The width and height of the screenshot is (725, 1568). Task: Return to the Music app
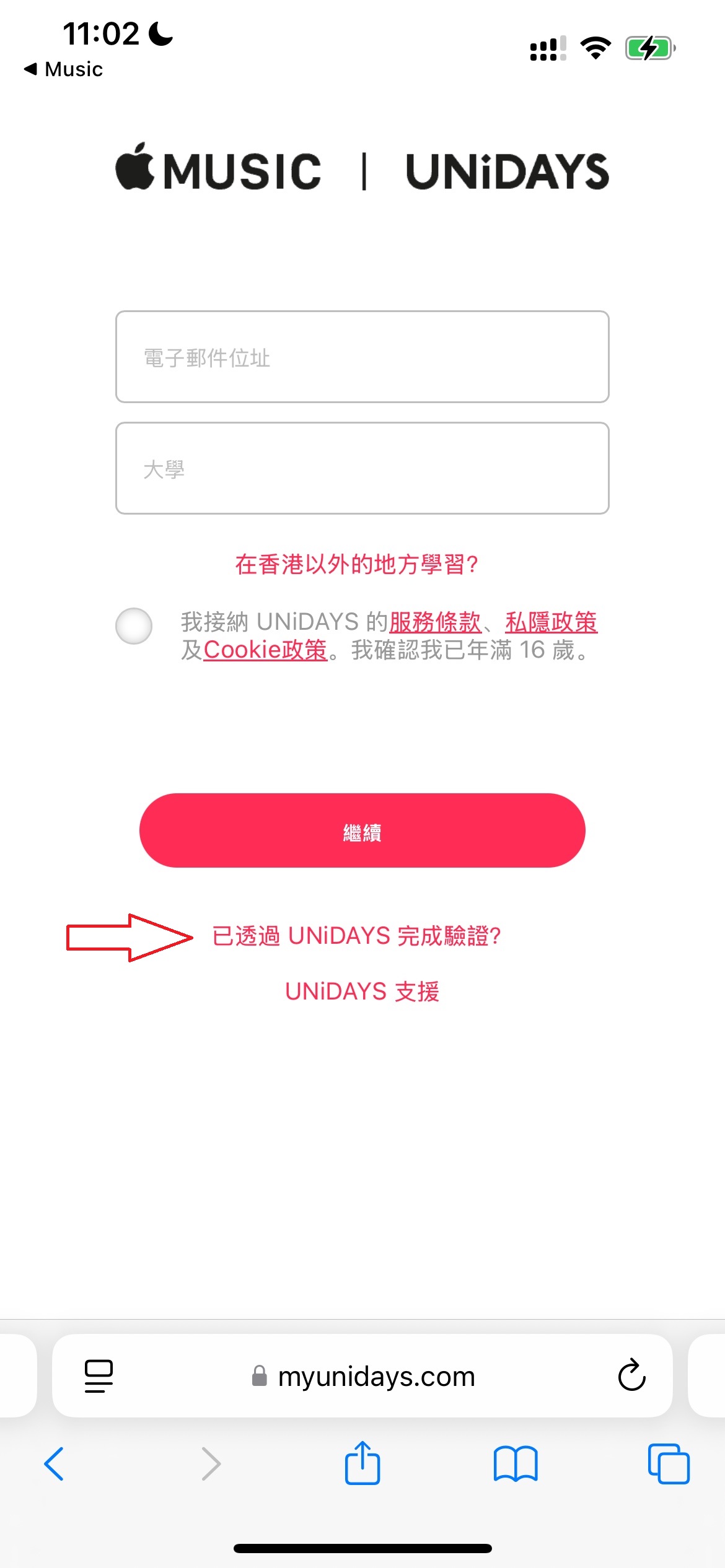pyautogui.click(x=63, y=69)
